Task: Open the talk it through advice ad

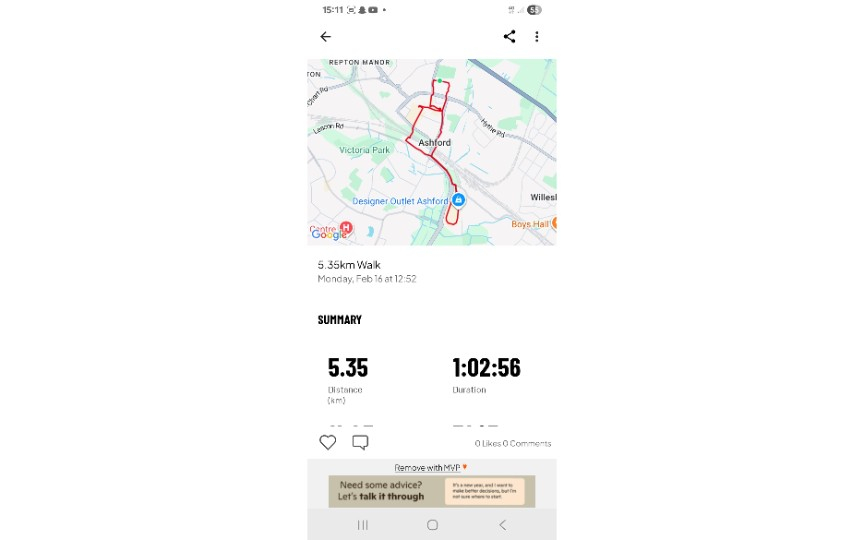Action: point(431,491)
